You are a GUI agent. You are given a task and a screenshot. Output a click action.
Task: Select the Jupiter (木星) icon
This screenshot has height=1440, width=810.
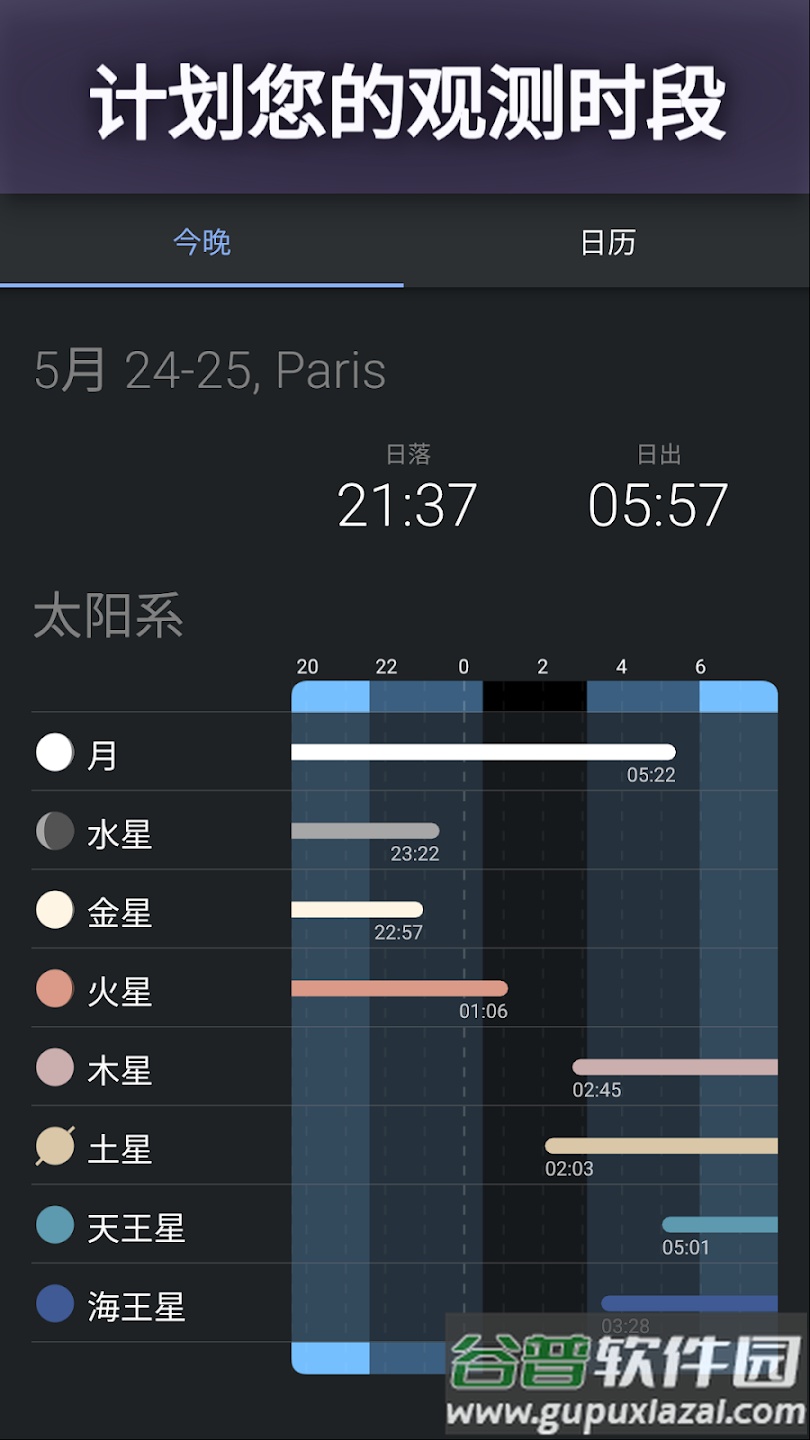[55, 1068]
